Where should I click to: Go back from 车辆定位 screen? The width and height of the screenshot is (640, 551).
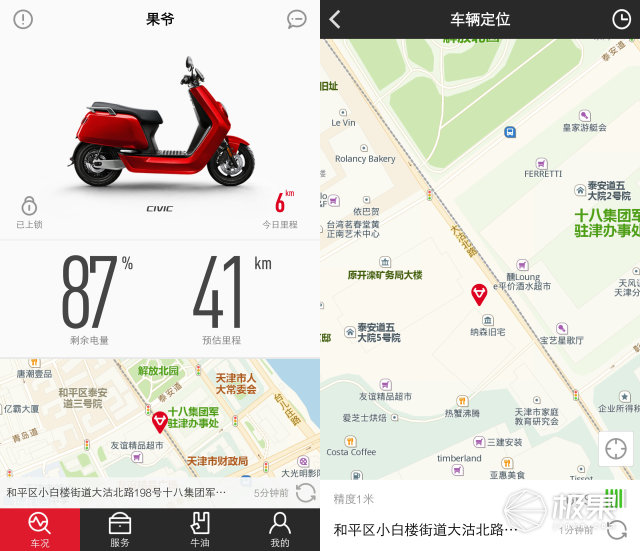pos(335,19)
